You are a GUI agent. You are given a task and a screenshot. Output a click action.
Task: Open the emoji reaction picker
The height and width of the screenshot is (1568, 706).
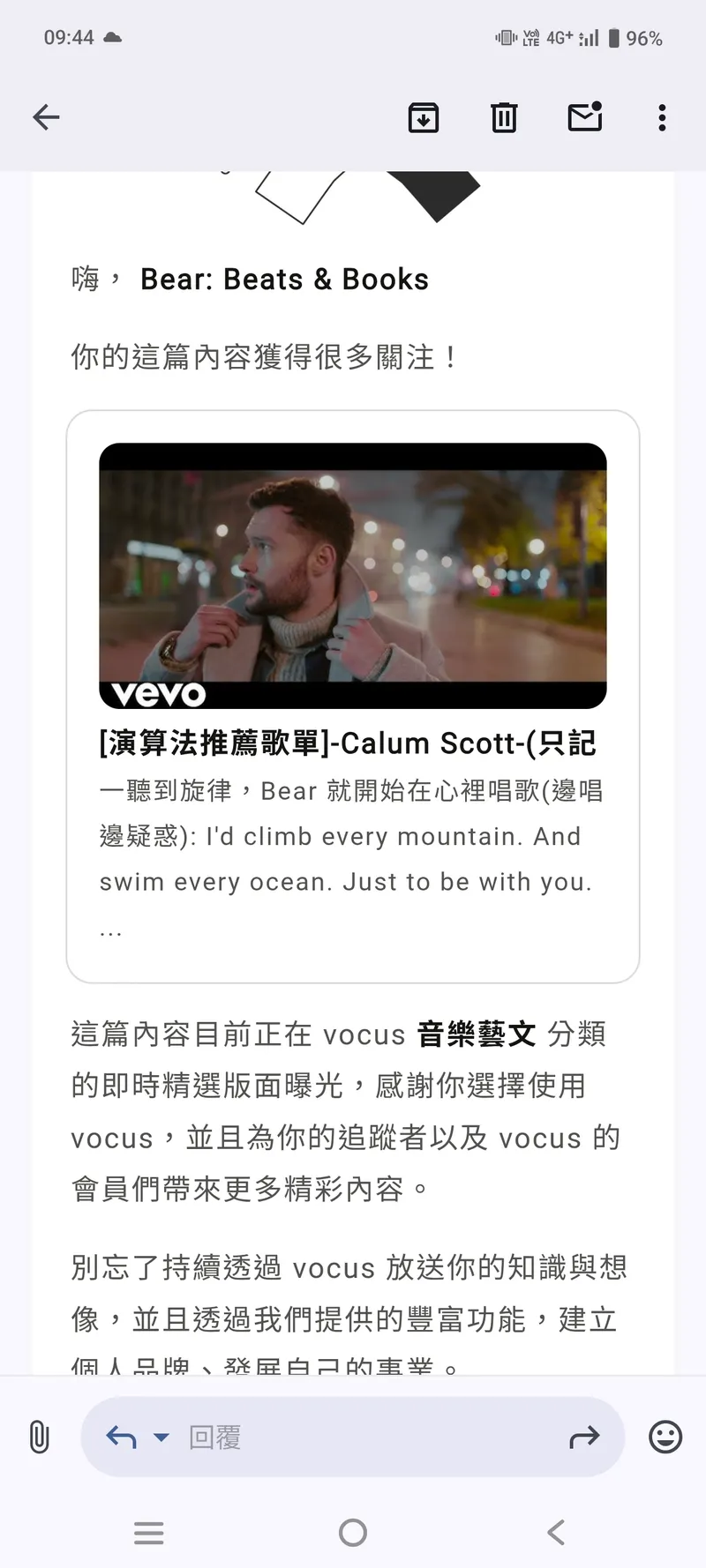click(665, 1437)
